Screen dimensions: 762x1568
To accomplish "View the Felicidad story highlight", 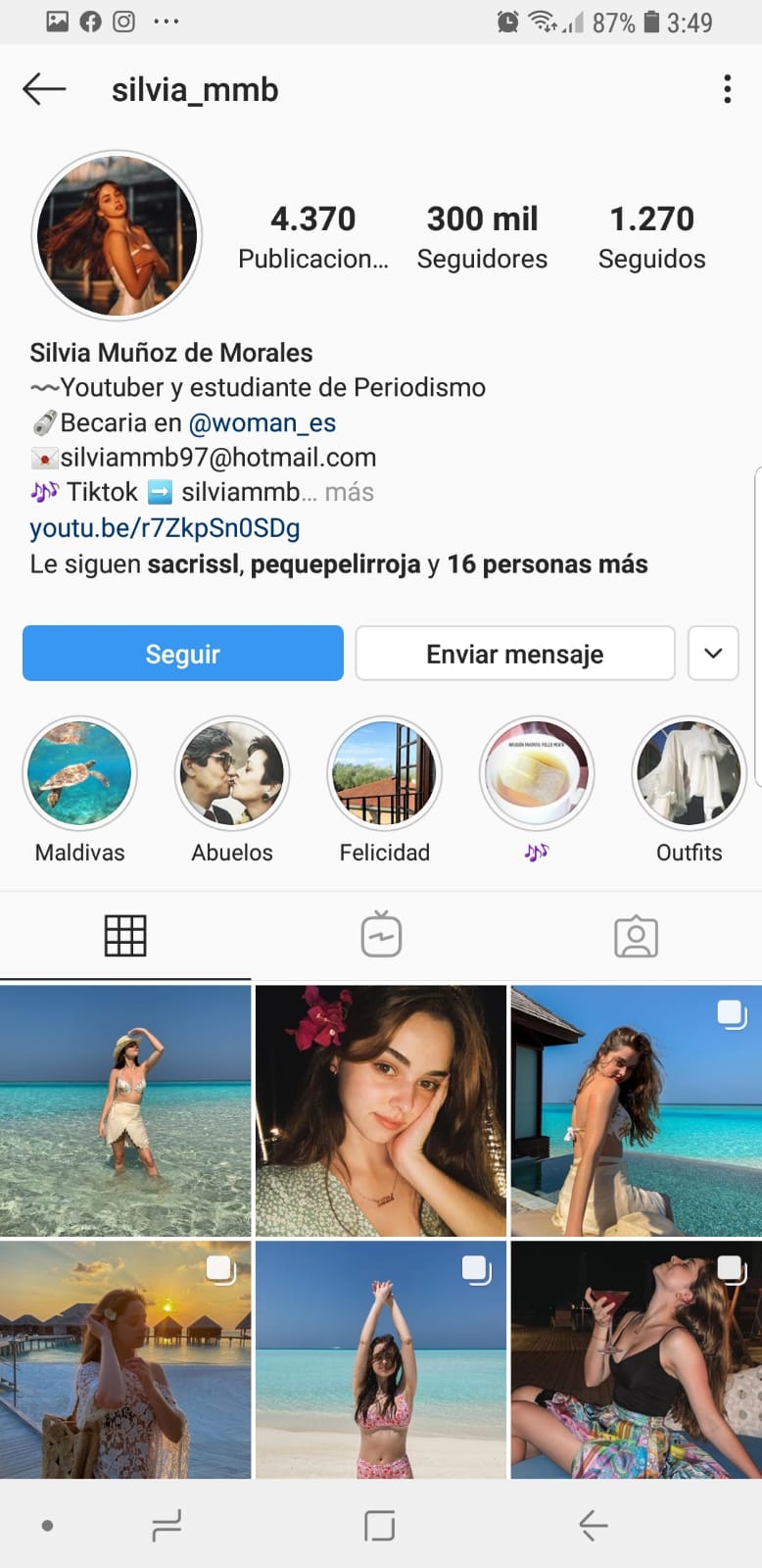I will click(384, 774).
